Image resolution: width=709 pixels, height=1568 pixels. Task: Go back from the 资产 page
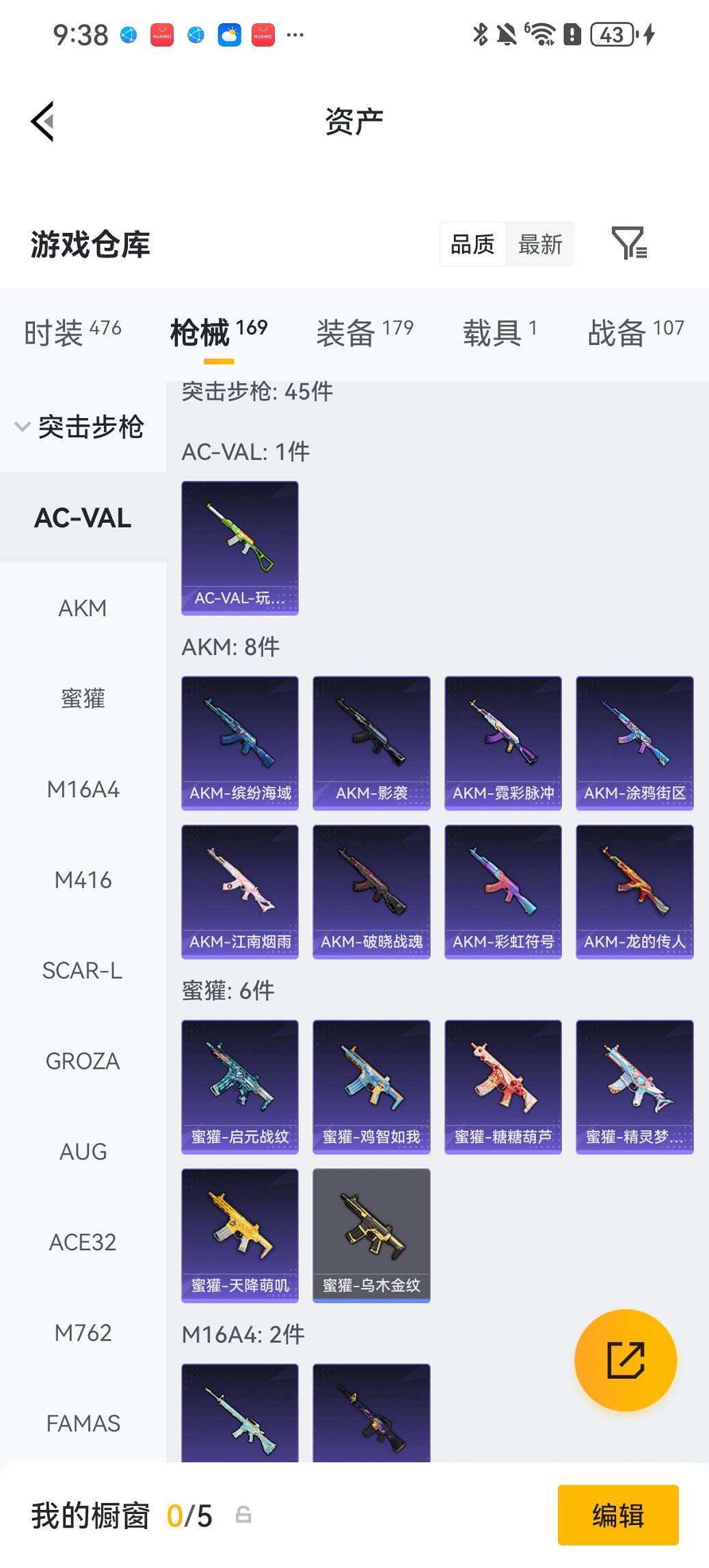(42, 122)
